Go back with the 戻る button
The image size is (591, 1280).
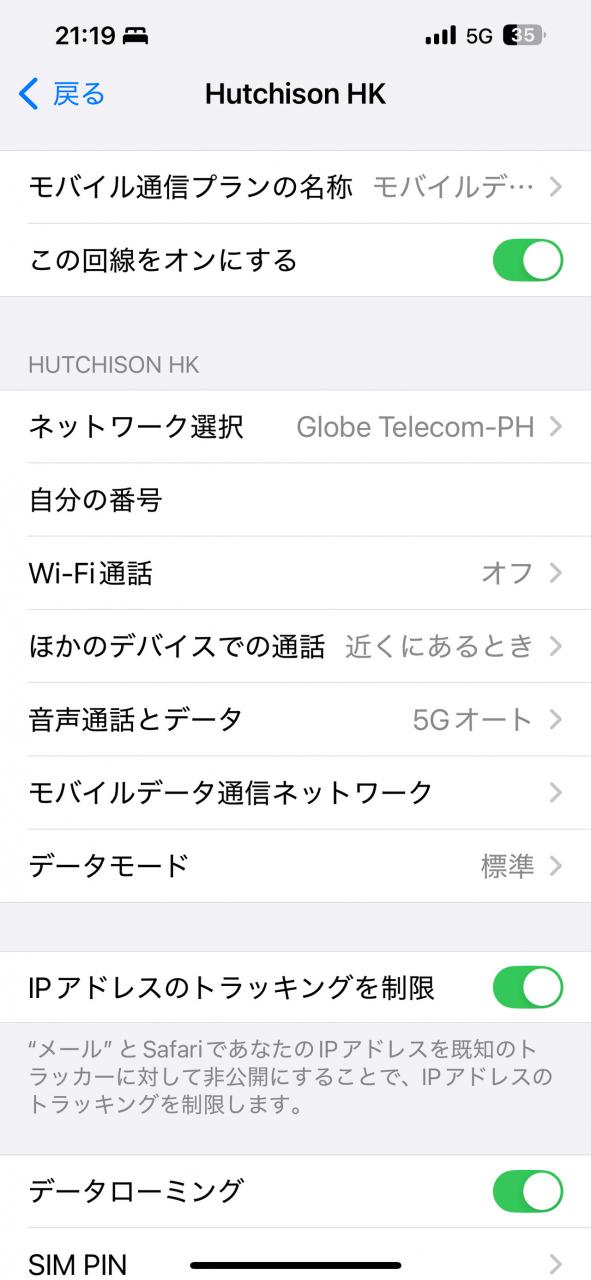pyautogui.click(x=62, y=94)
